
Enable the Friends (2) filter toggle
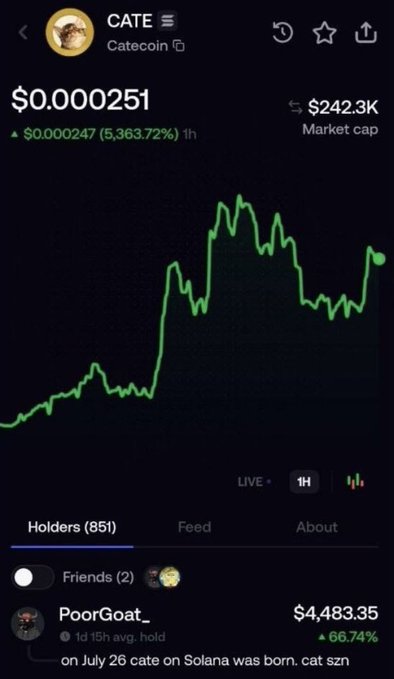(32, 577)
